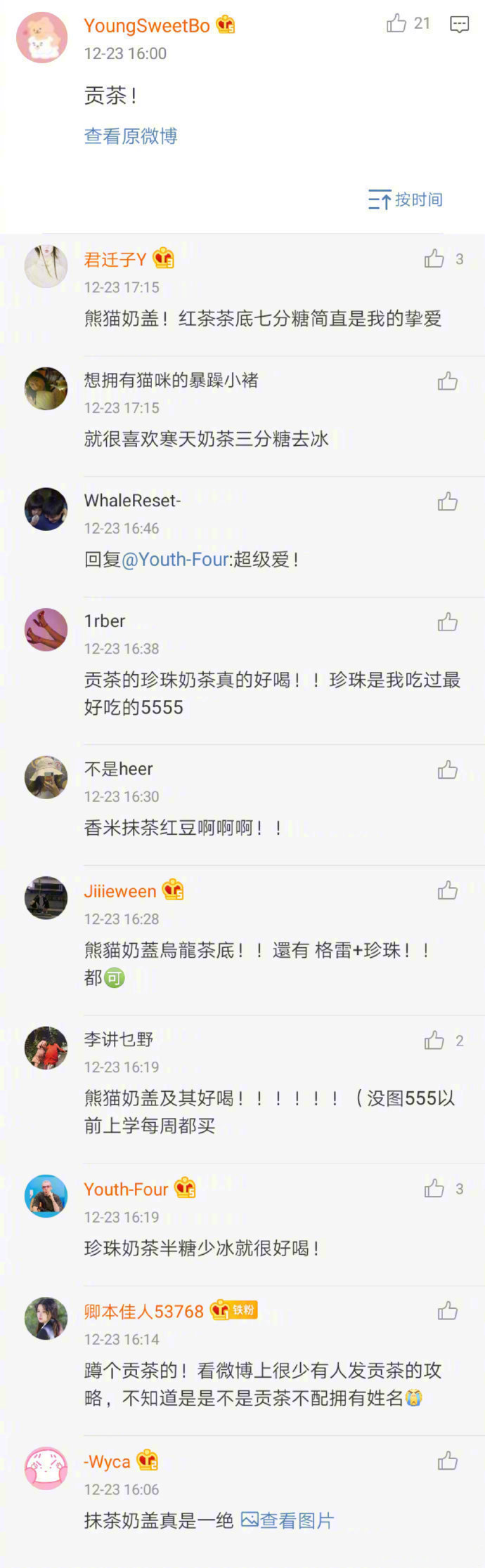Image resolution: width=485 pixels, height=1568 pixels.
Task: Like Youth-Four's comment
Action: 434,1188
